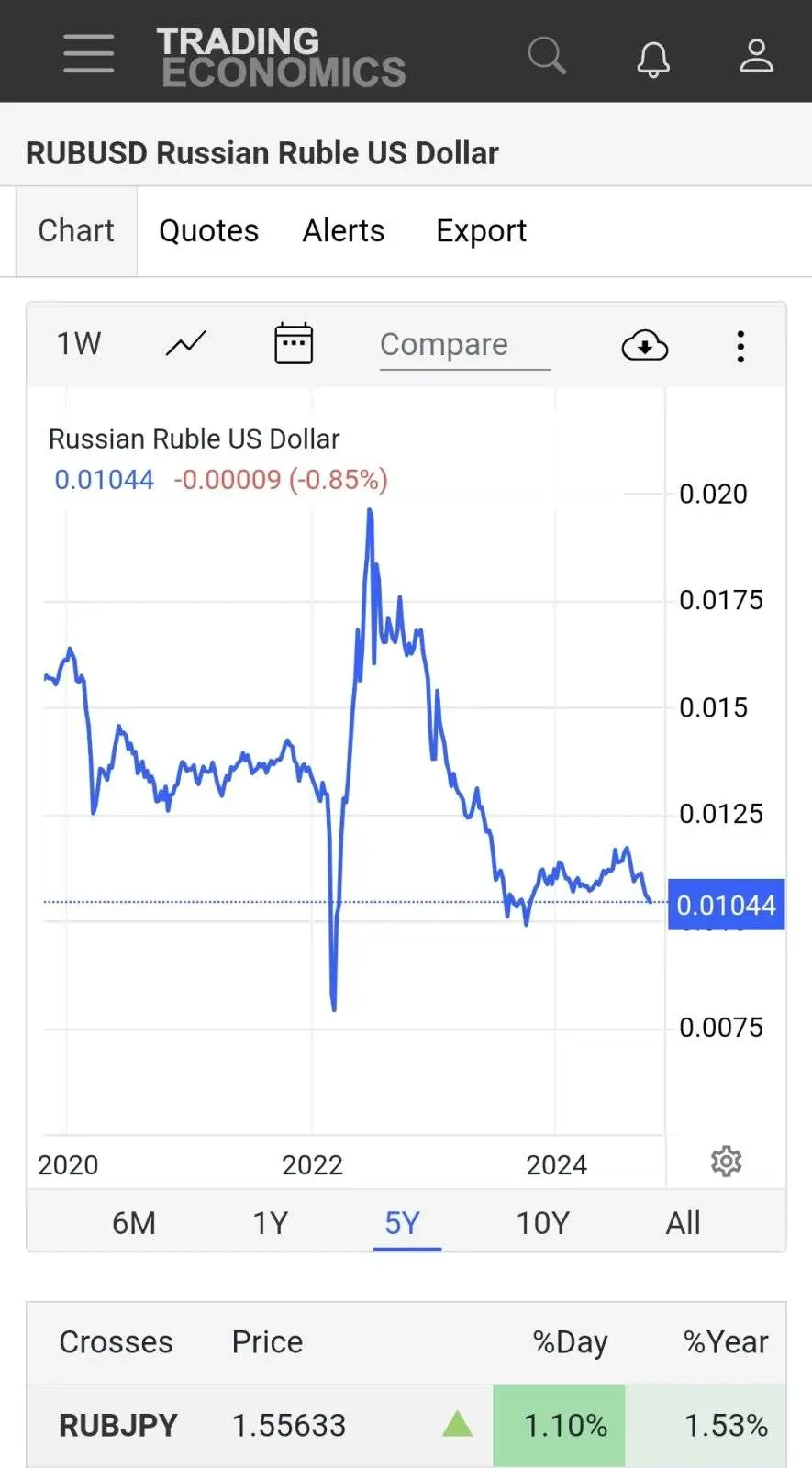Open the hamburger navigation menu
The width and height of the screenshot is (812, 1468).
click(89, 53)
